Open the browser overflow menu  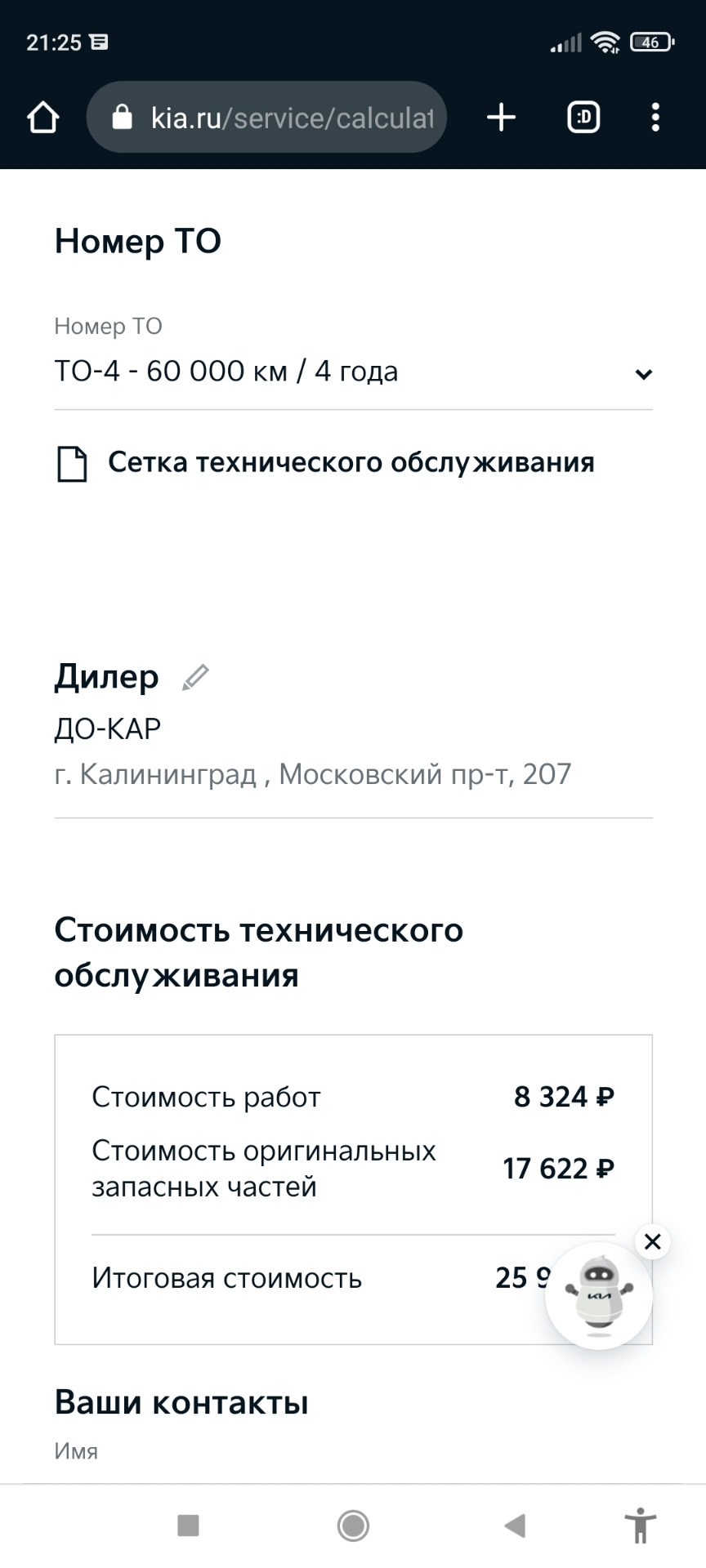pyautogui.click(x=655, y=118)
